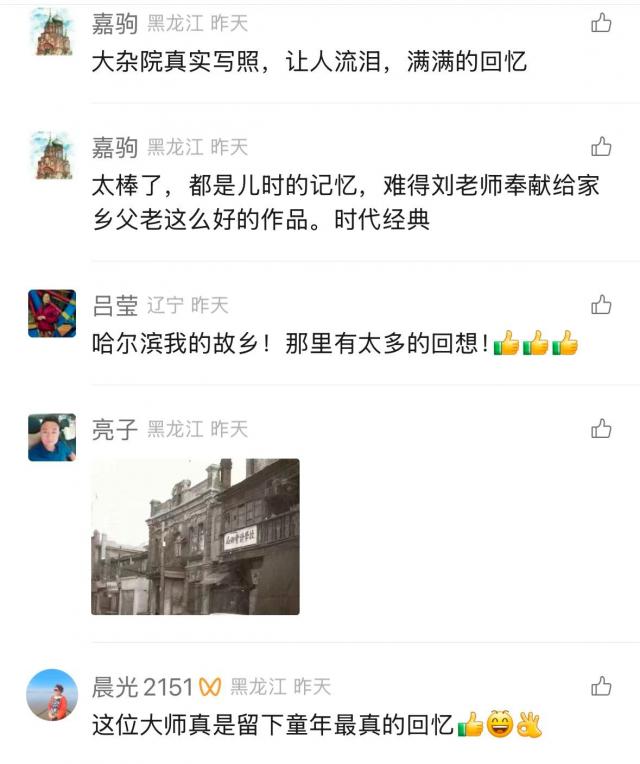Viewport: 640px width, 764px height.
Task: View 吕莹's profile via her avatar
Action: [52, 313]
